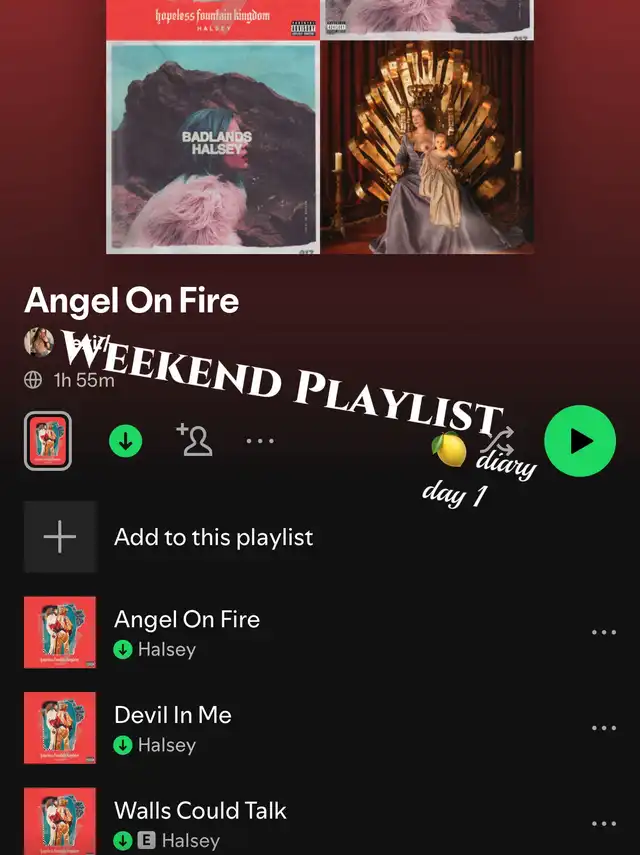Play the song Angel On Fire
Viewport: 640px width, 855px height.
point(187,620)
